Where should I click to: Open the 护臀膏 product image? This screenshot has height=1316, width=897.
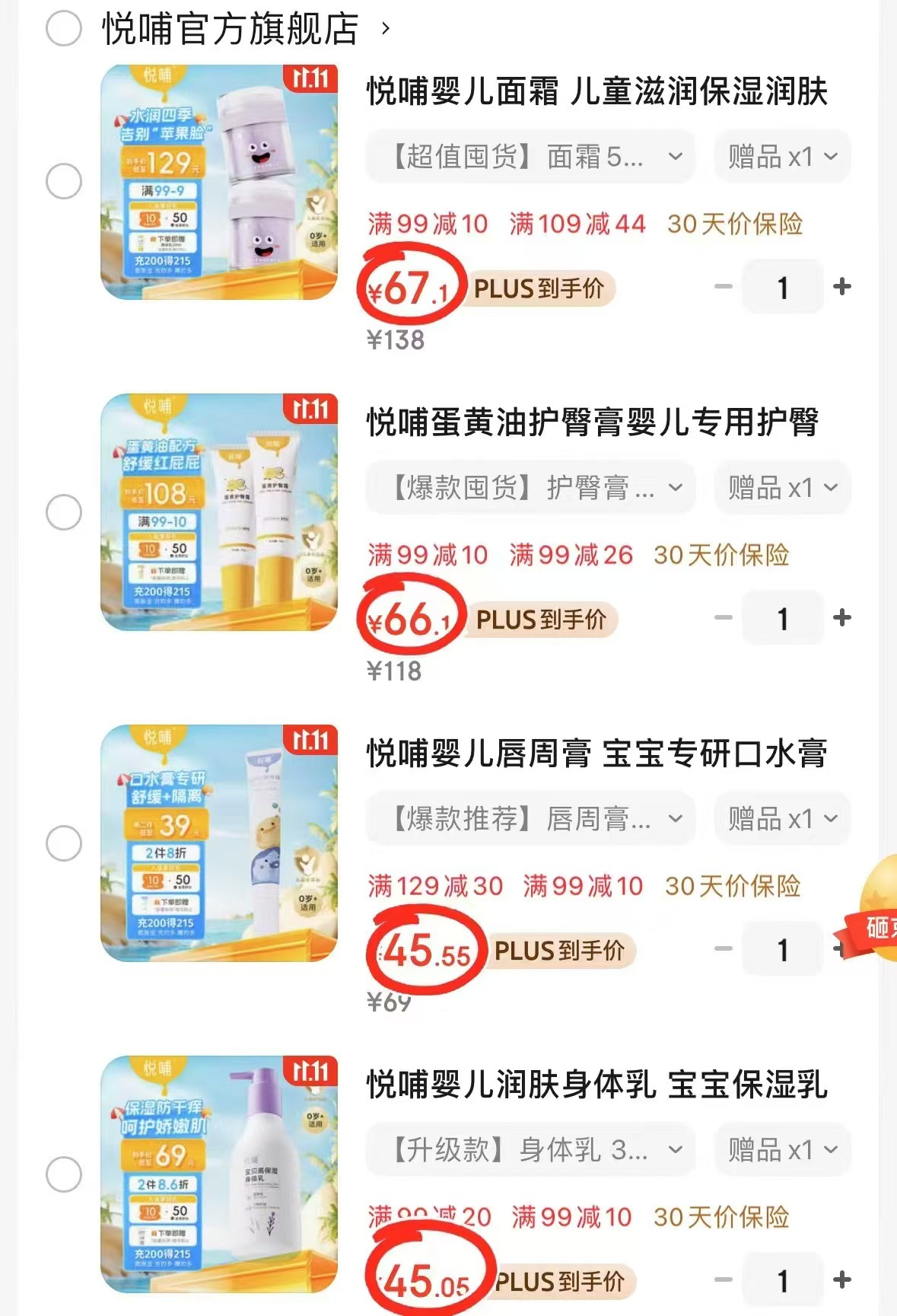click(x=221, y=511)
